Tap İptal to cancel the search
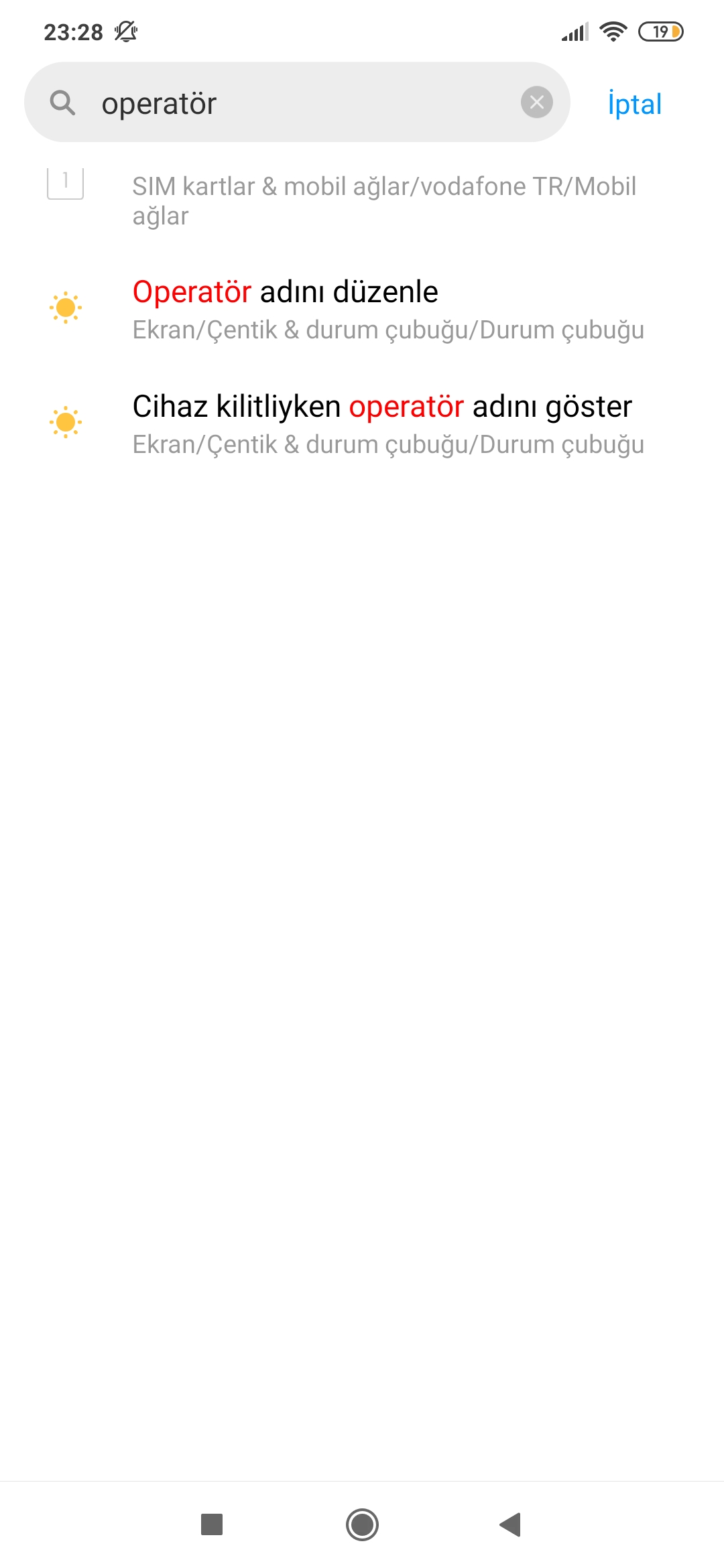The image size is (724, 1568). pyautogui.click(x=634, y=104)
